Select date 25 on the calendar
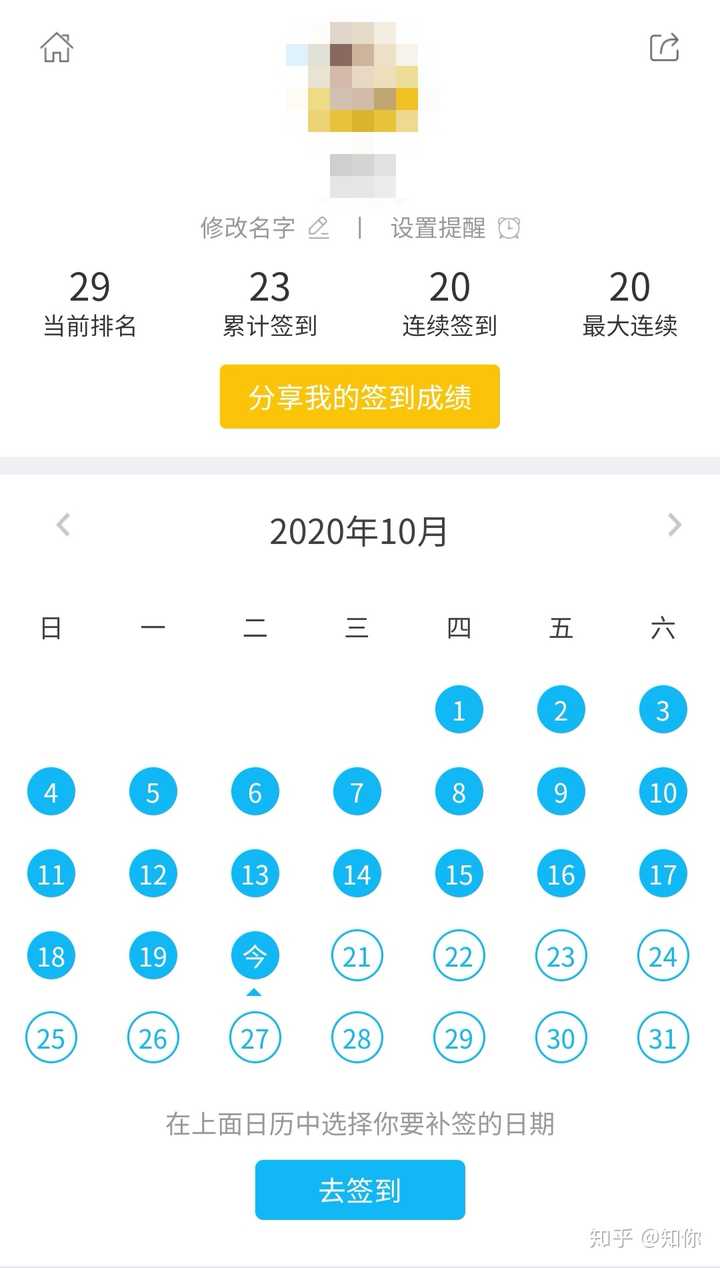The width and height of the screenshot is (720, 1268). pyautogui.click(x=51, y=1039)
